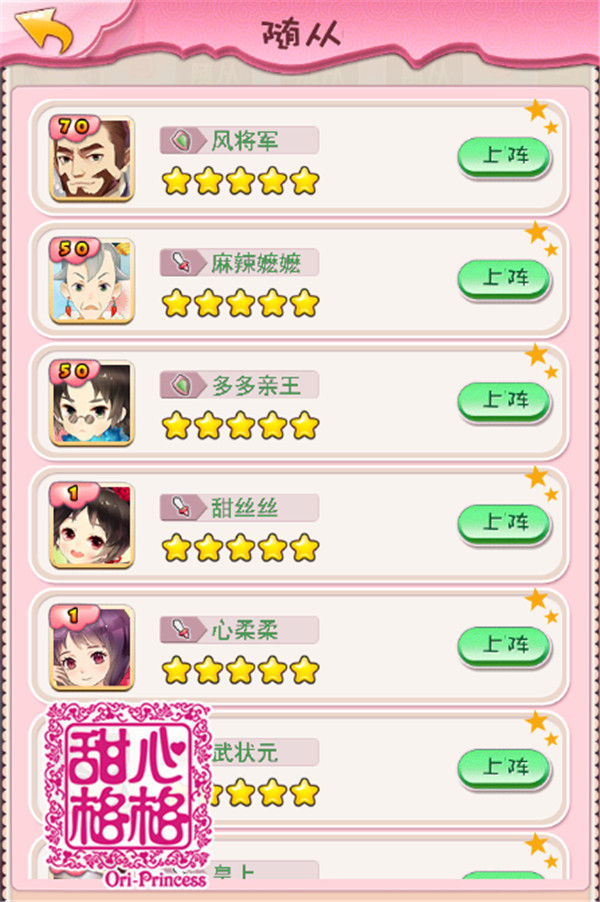The height and width of the screenshot is (902, 600).
Task: Select 上阵 next to 多多亲王
Action: coord(504,400)
